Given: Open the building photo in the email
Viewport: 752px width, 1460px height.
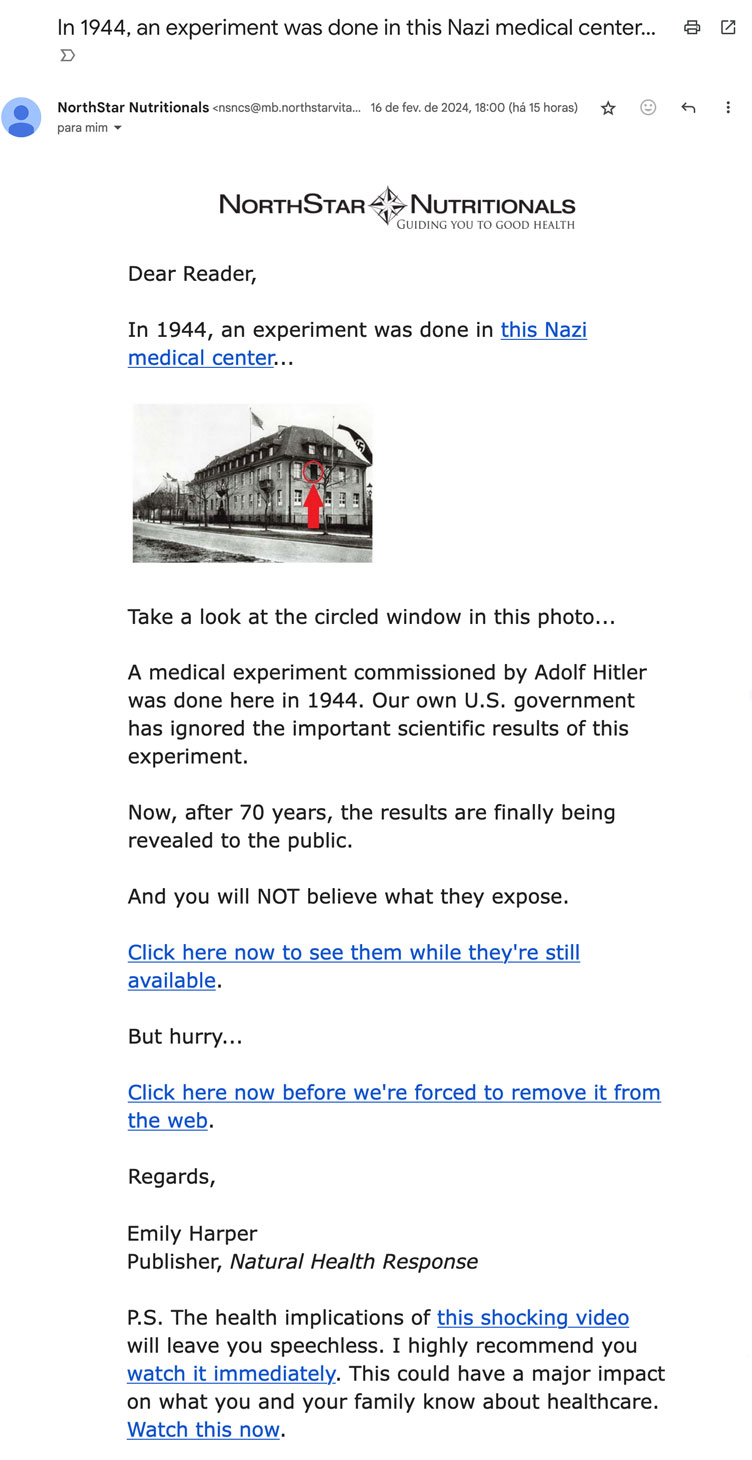Looking at the screenshot, I should coord(252,483).
